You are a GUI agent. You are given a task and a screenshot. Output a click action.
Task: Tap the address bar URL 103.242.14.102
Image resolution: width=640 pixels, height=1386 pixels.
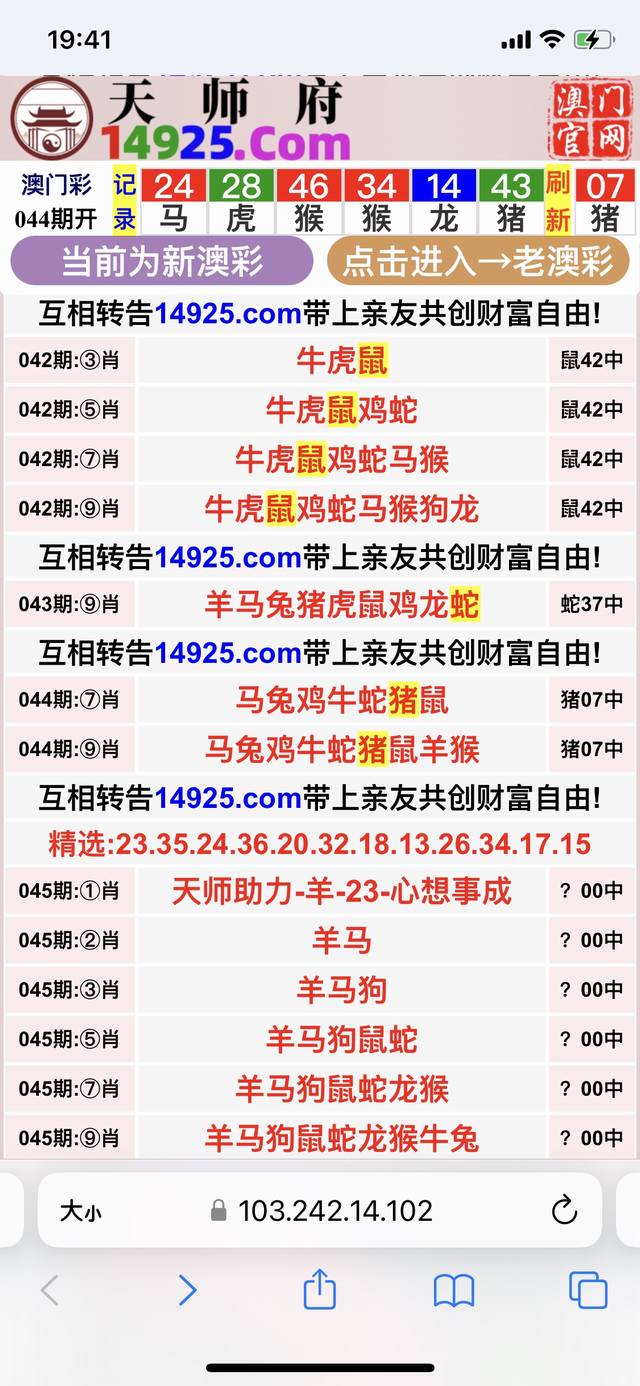[x=335, y=1211]
